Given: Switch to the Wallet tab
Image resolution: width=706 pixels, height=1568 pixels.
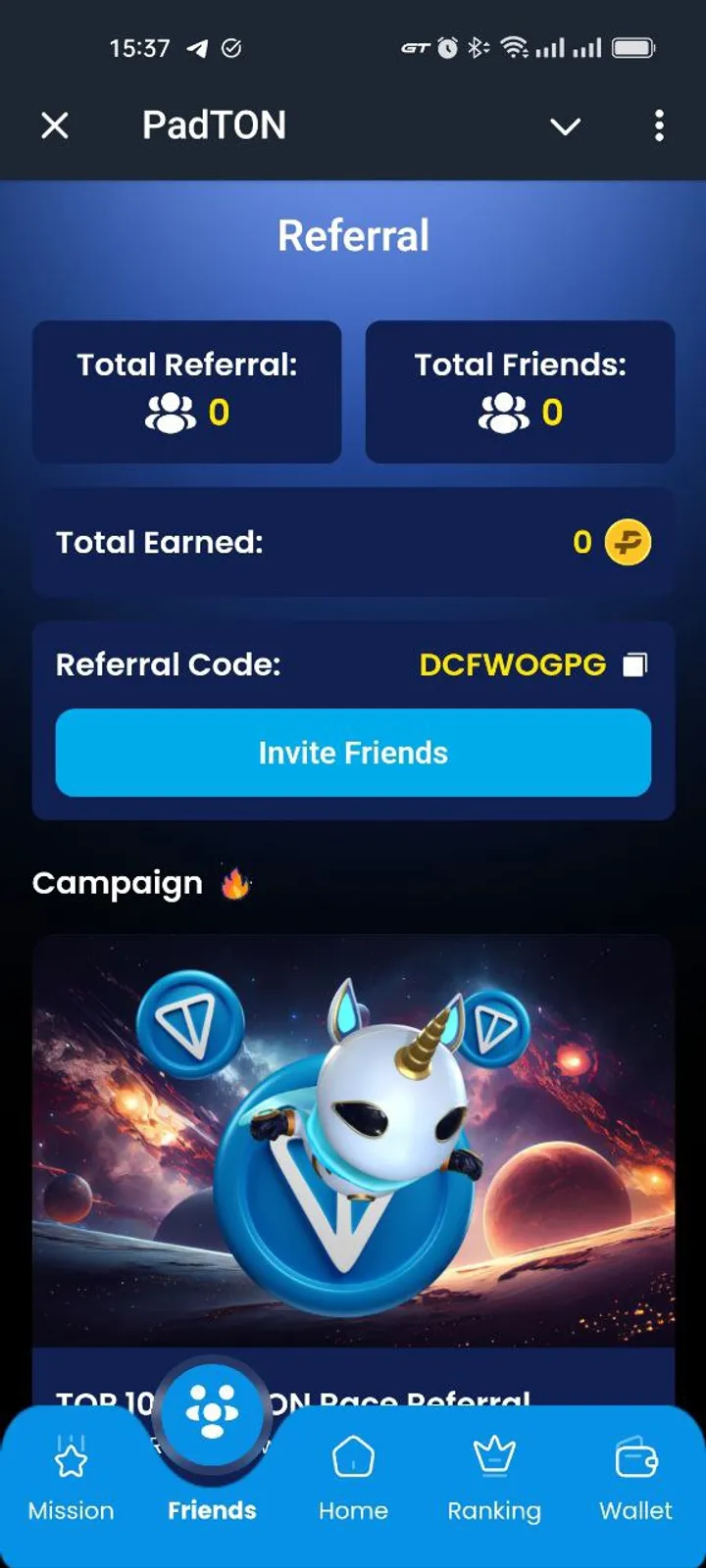Looking at the screenshot, I should pos(635,1480).
